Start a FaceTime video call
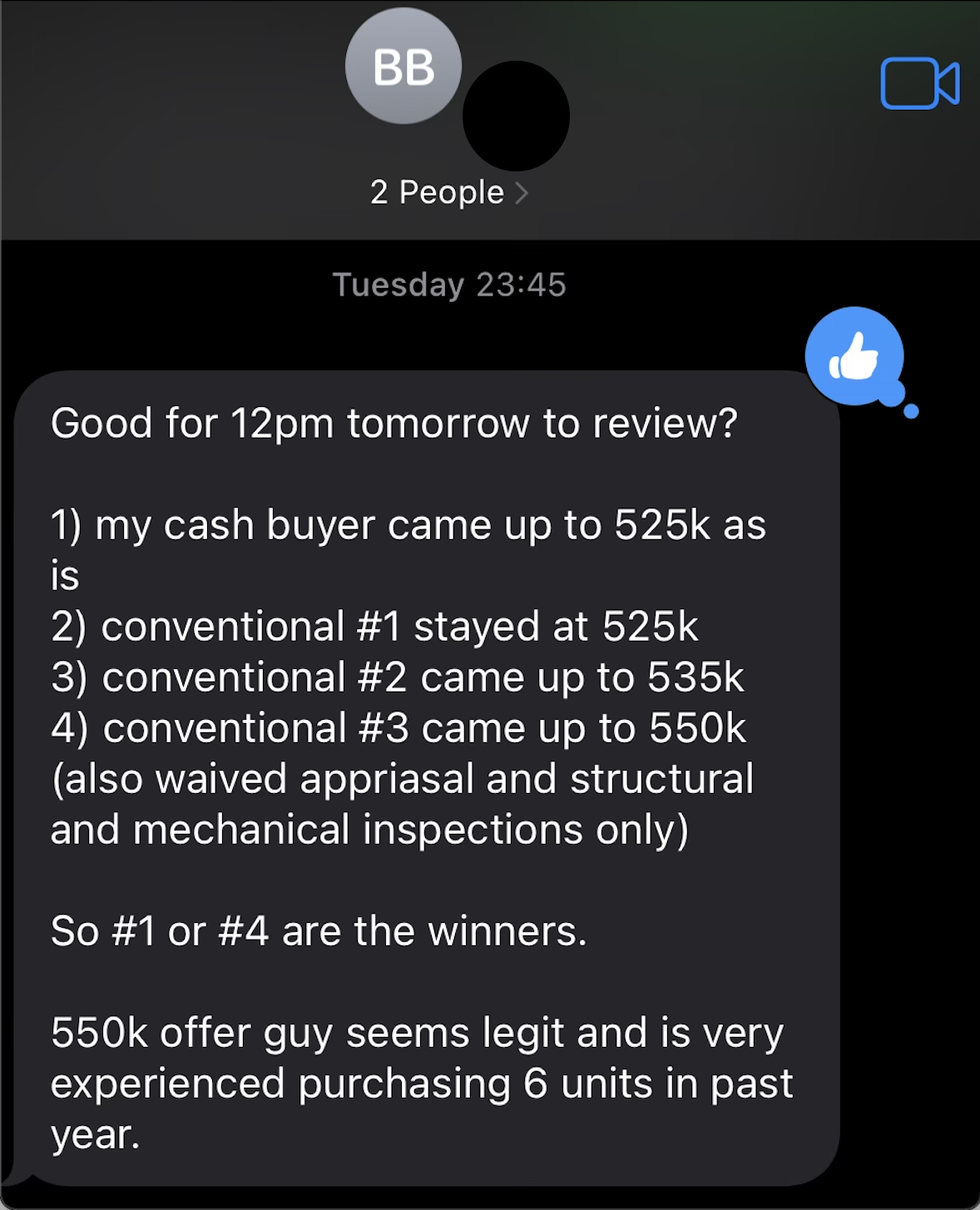This screenshot has height=1210, width=980. click(919, 83)
